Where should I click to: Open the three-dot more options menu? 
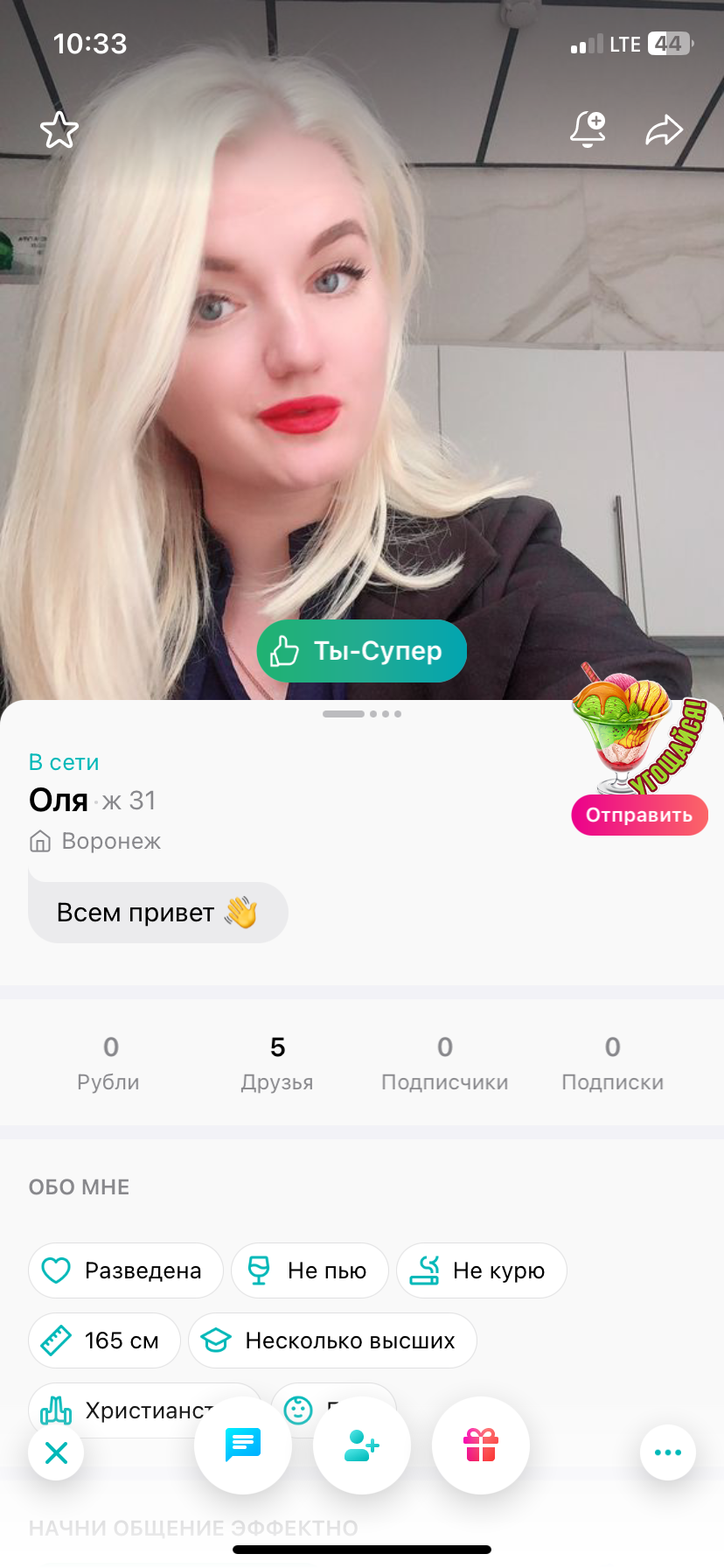(668, 1452)
